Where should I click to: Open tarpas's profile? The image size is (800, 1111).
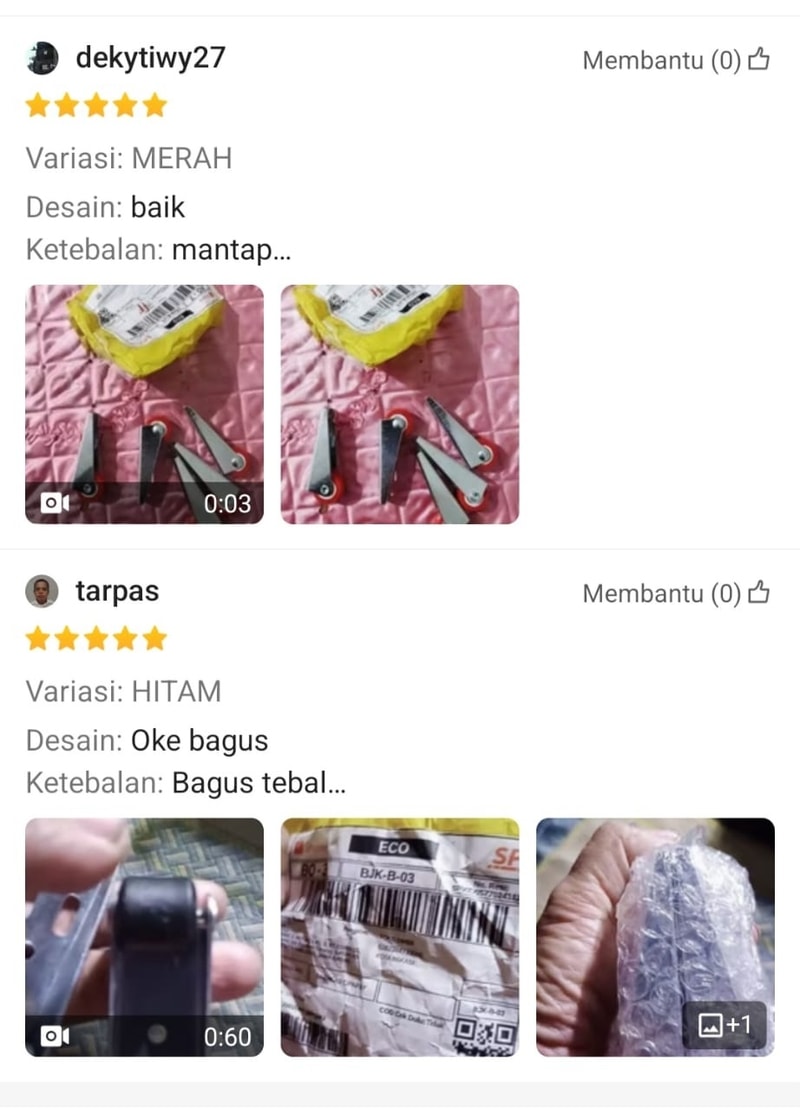[117, 591]
